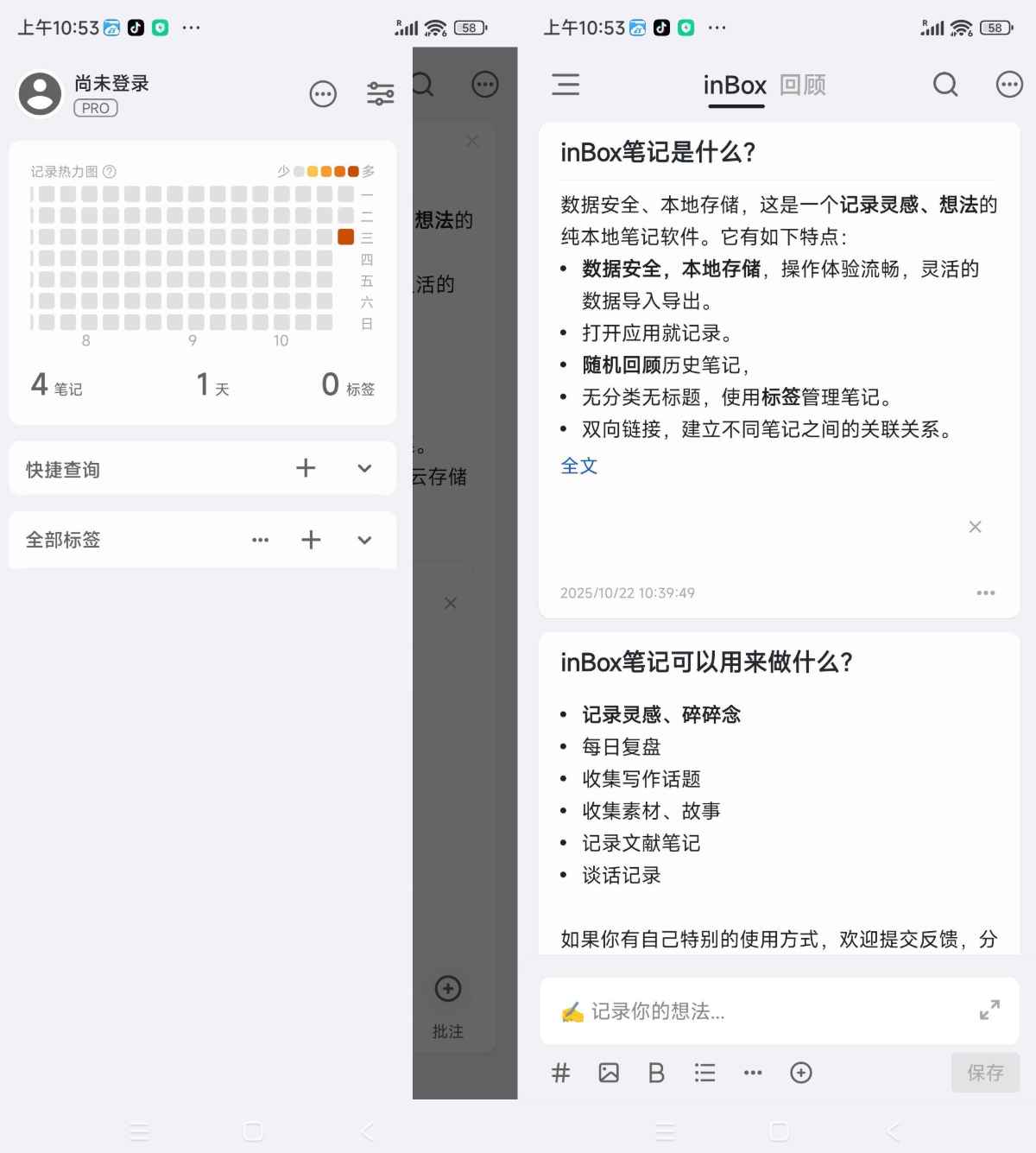Open the image insert icon in editor toolbar
The image size is (1036, 1153).
[609, 1073]
